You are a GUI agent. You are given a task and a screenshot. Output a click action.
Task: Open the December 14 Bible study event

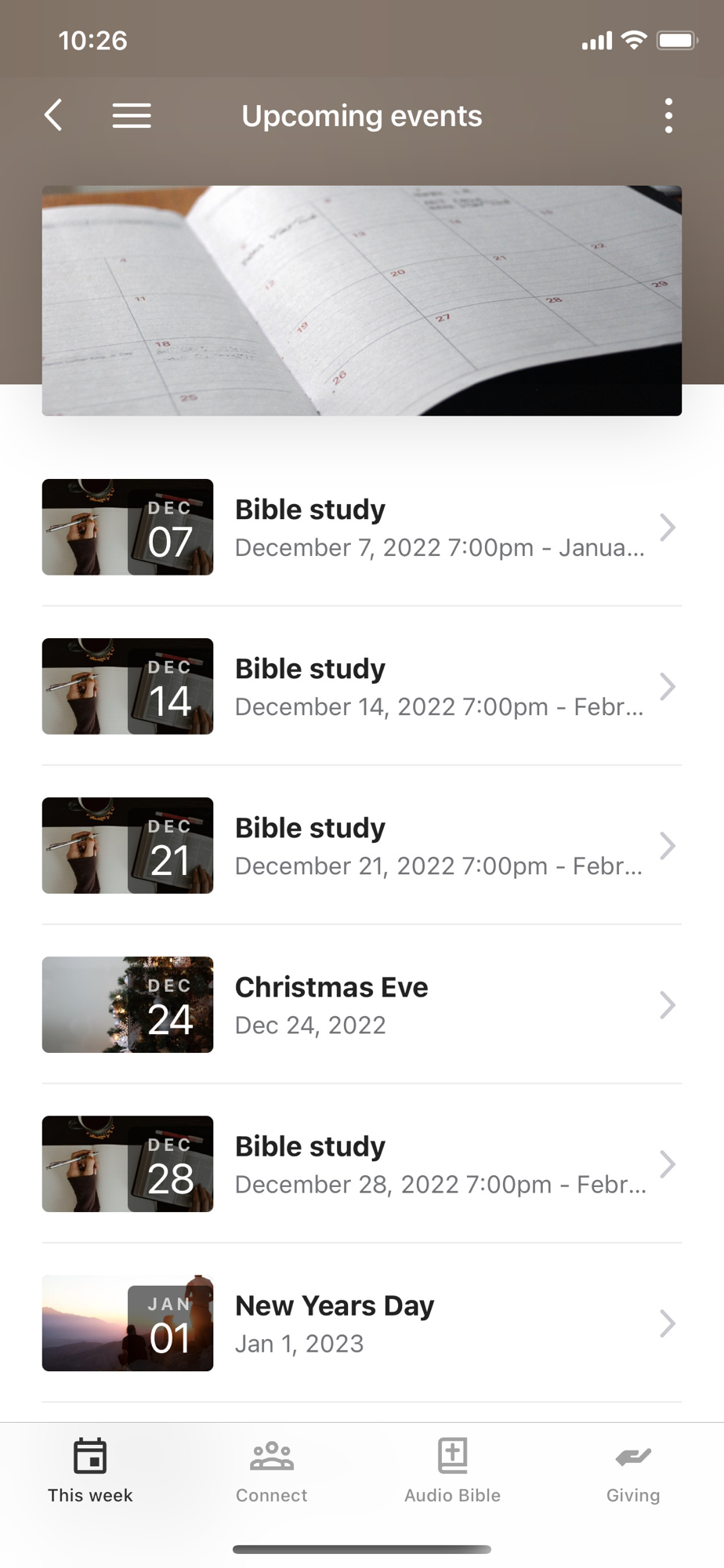click(x=361, y=687)
